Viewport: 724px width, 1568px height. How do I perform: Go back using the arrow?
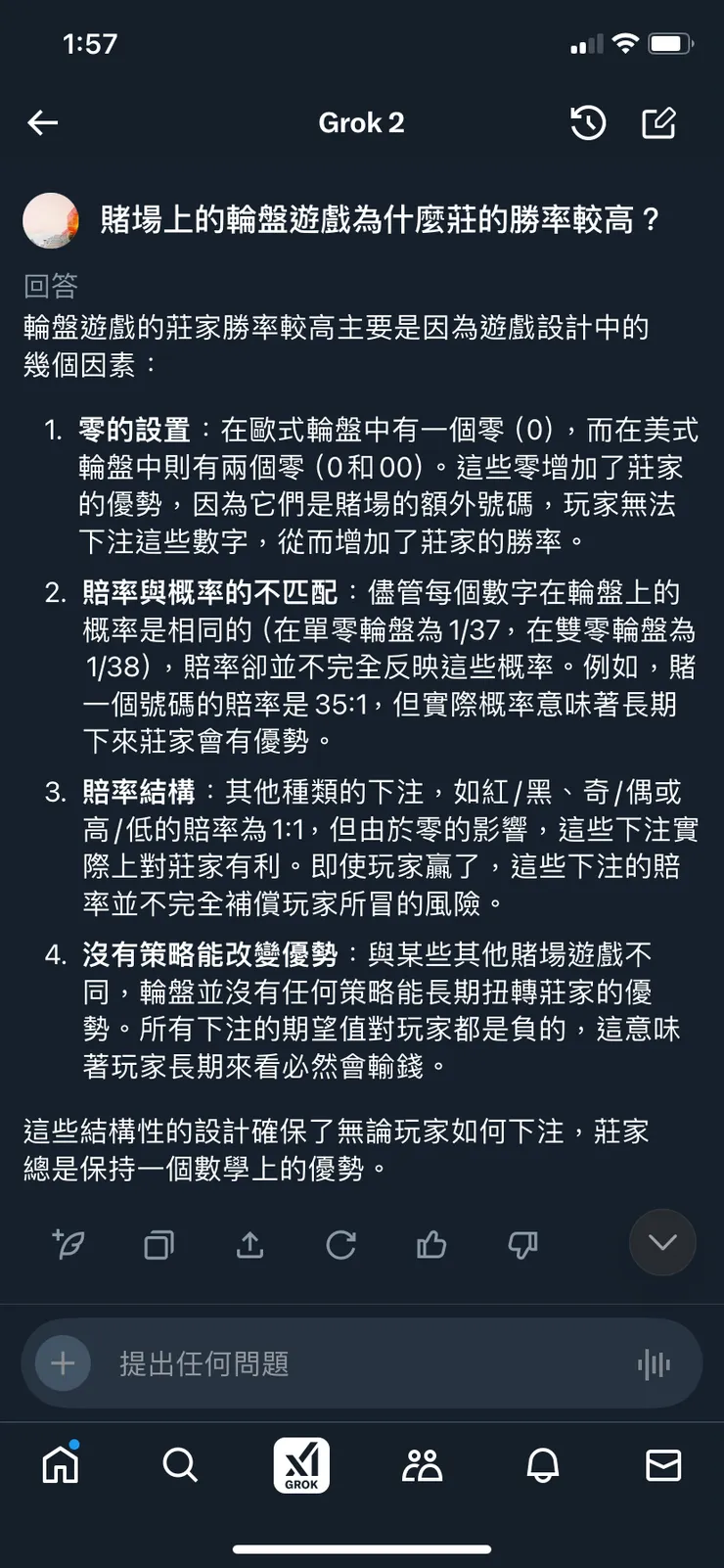point(43,123)
